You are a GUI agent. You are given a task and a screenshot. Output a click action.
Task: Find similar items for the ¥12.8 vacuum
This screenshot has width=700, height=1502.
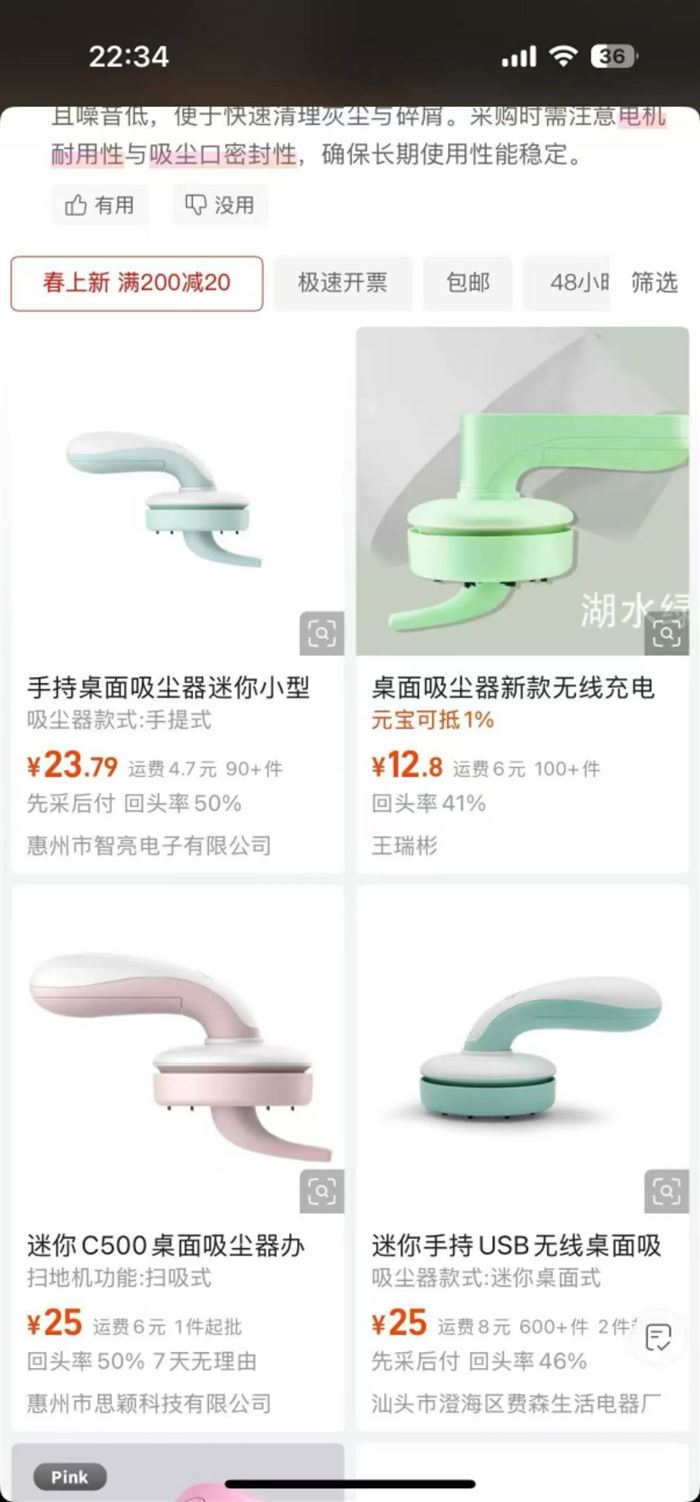pyautogui.click(x=666, y=633)
